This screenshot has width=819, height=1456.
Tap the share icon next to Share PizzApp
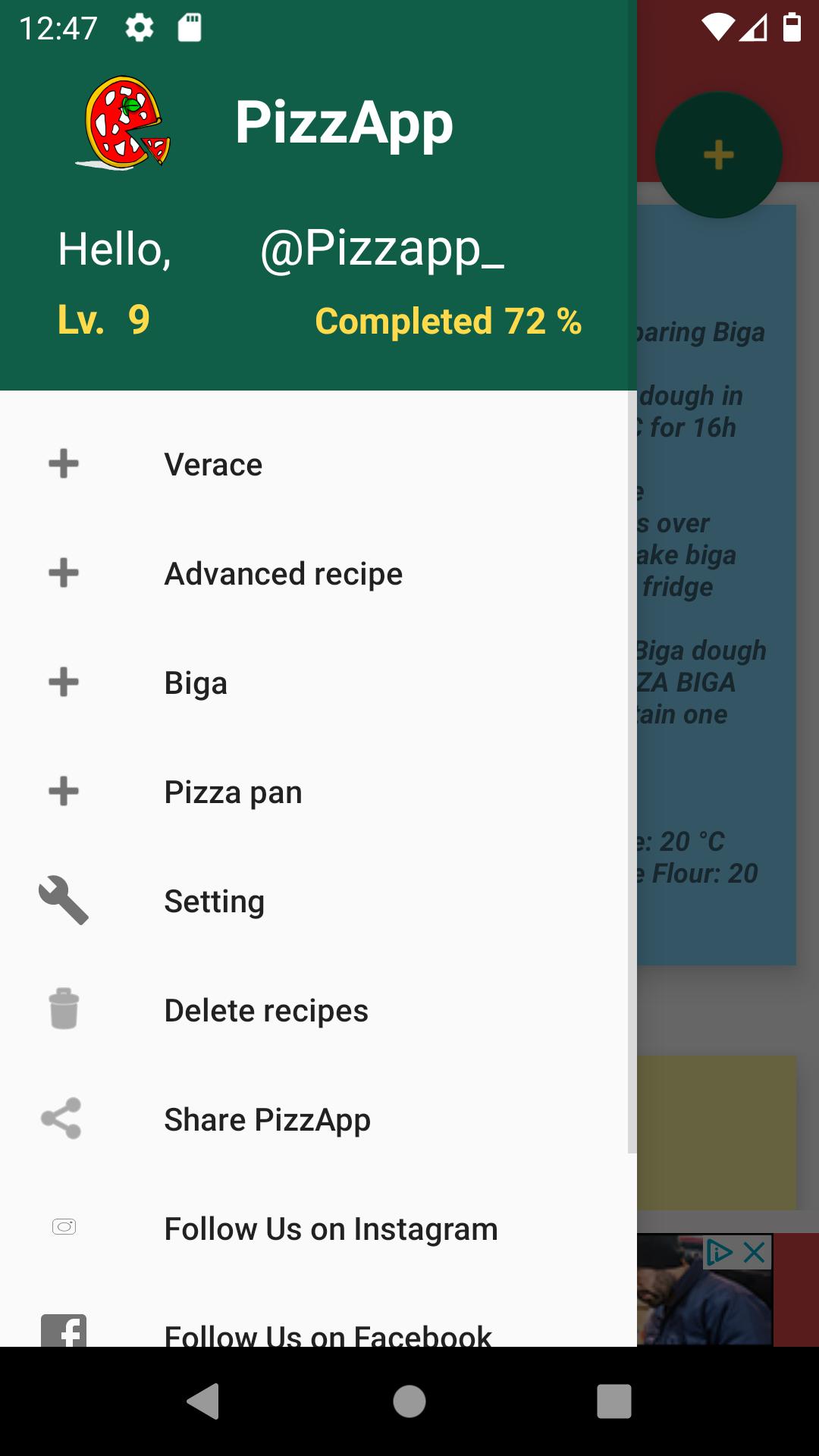64,1119
